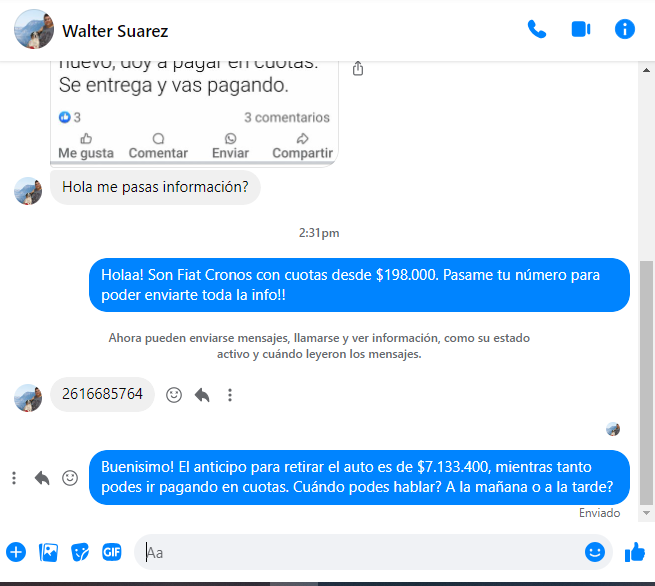655x586 pixels.
Task: Start a voice call with Walter Suarez
Action: point(537,29)
